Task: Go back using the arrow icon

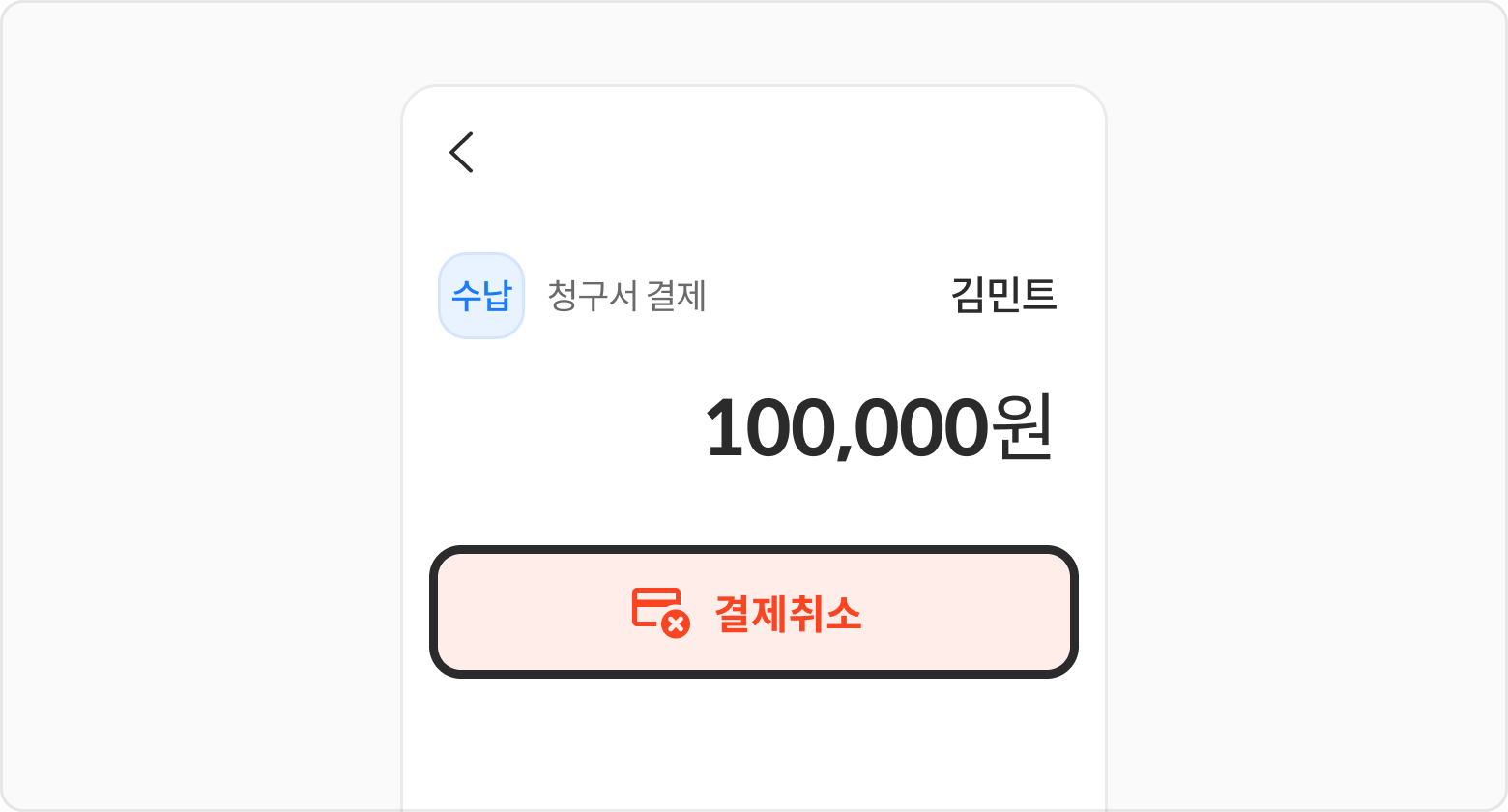Action: coord(461,153)
